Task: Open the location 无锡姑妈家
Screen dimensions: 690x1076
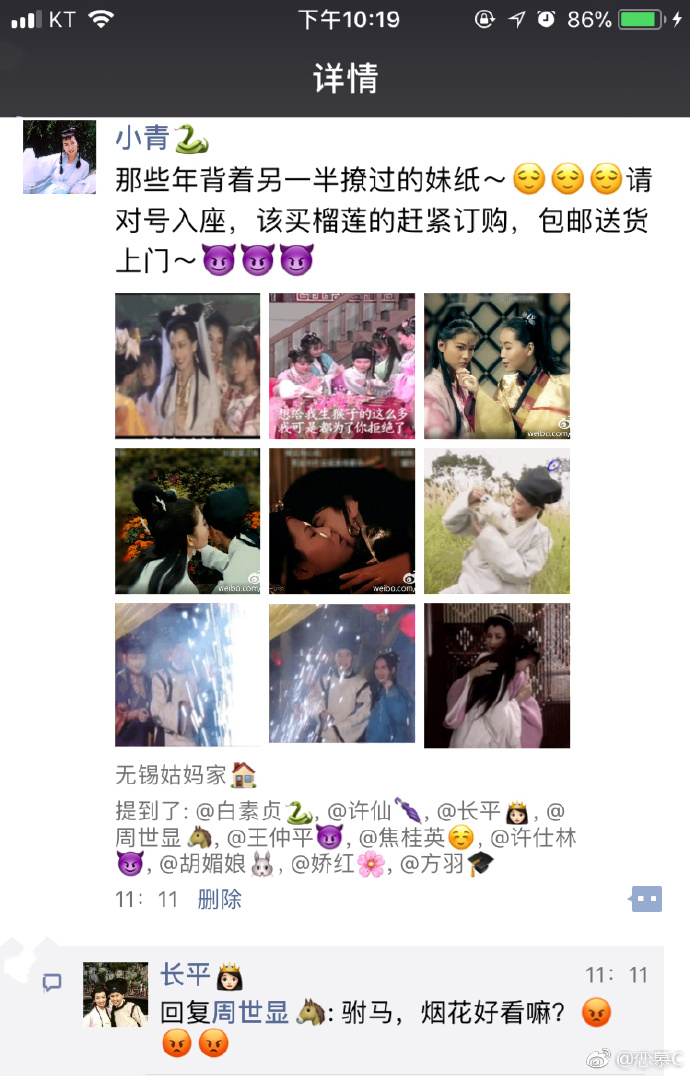Action: (x=172, y=774)
